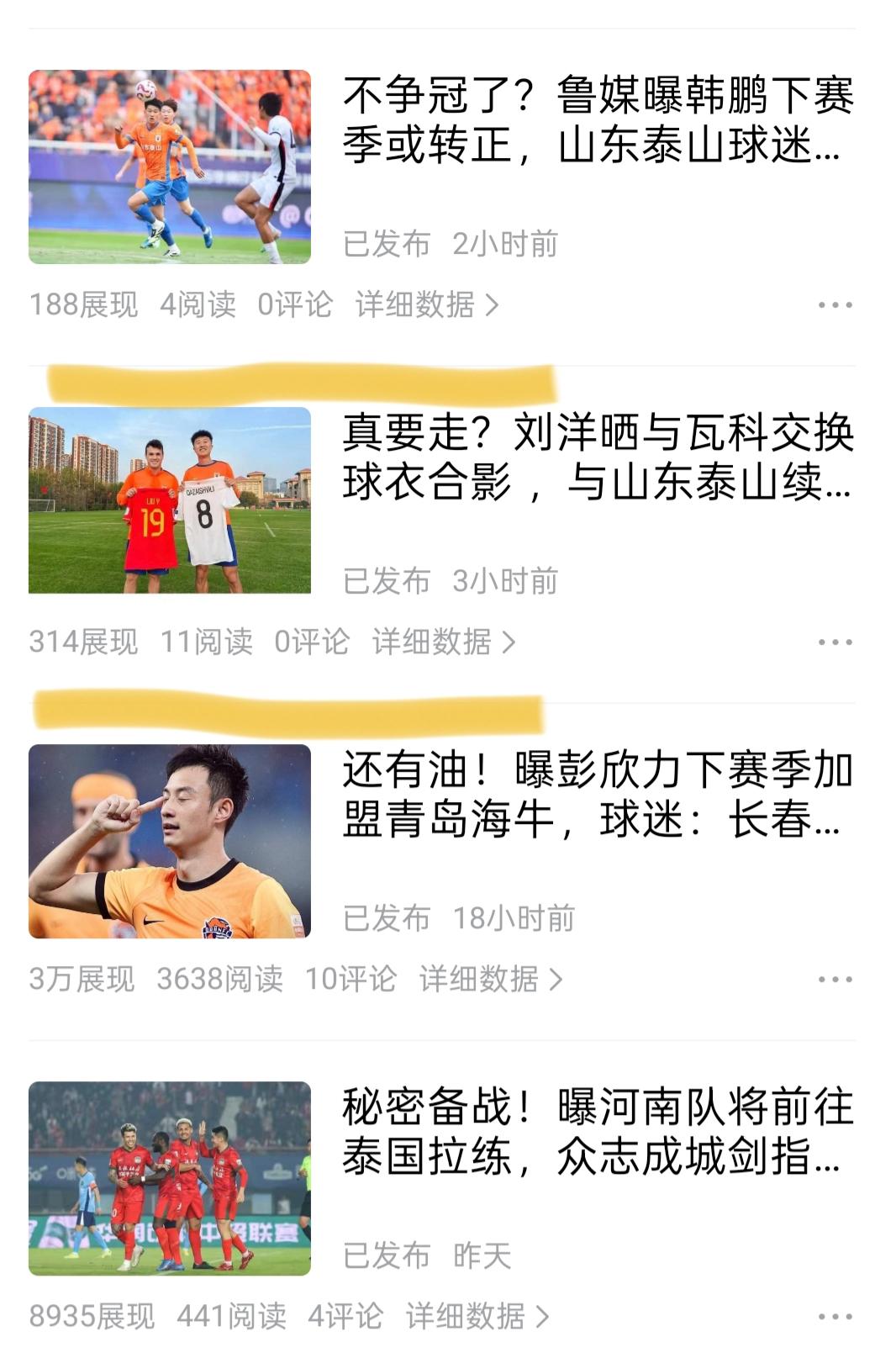896x1358 pixels.
Task: Open the 彭欣力加盟青岛海牛 article
Action: click(597, 795)
